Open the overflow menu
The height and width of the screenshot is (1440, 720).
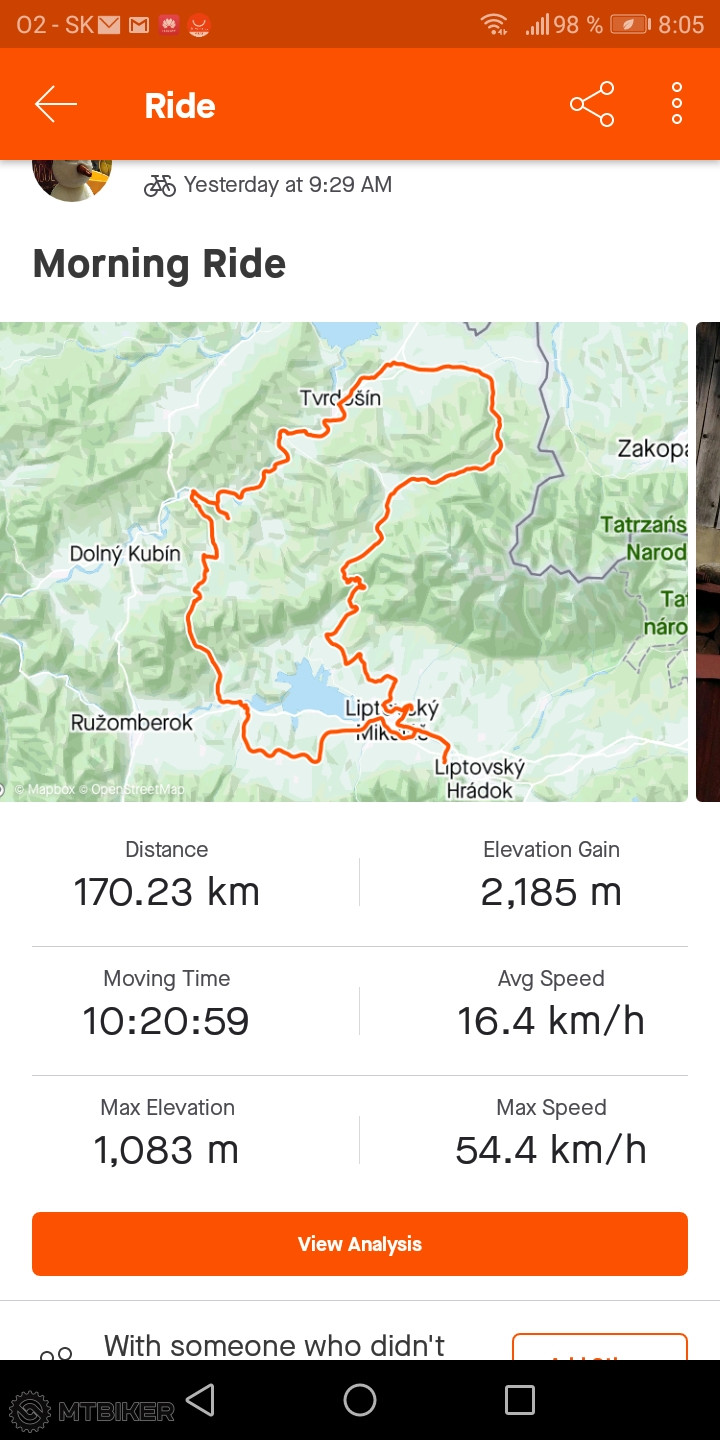[677, 105]
